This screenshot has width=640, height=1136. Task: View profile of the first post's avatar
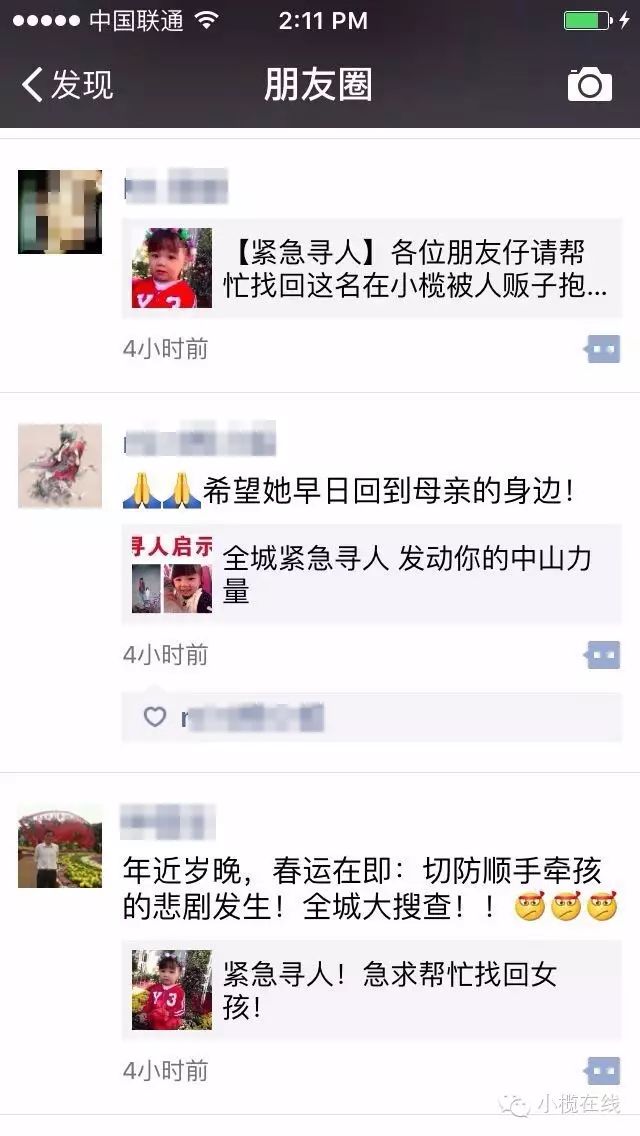tap(60, 211)
